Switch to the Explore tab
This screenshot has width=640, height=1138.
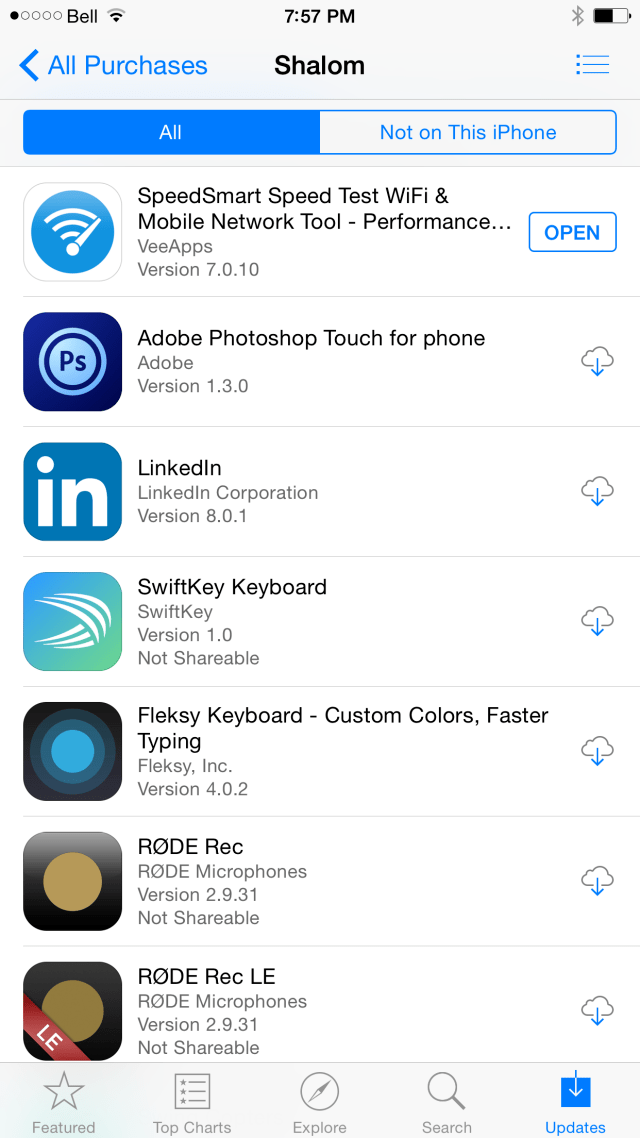(319, 1102)
